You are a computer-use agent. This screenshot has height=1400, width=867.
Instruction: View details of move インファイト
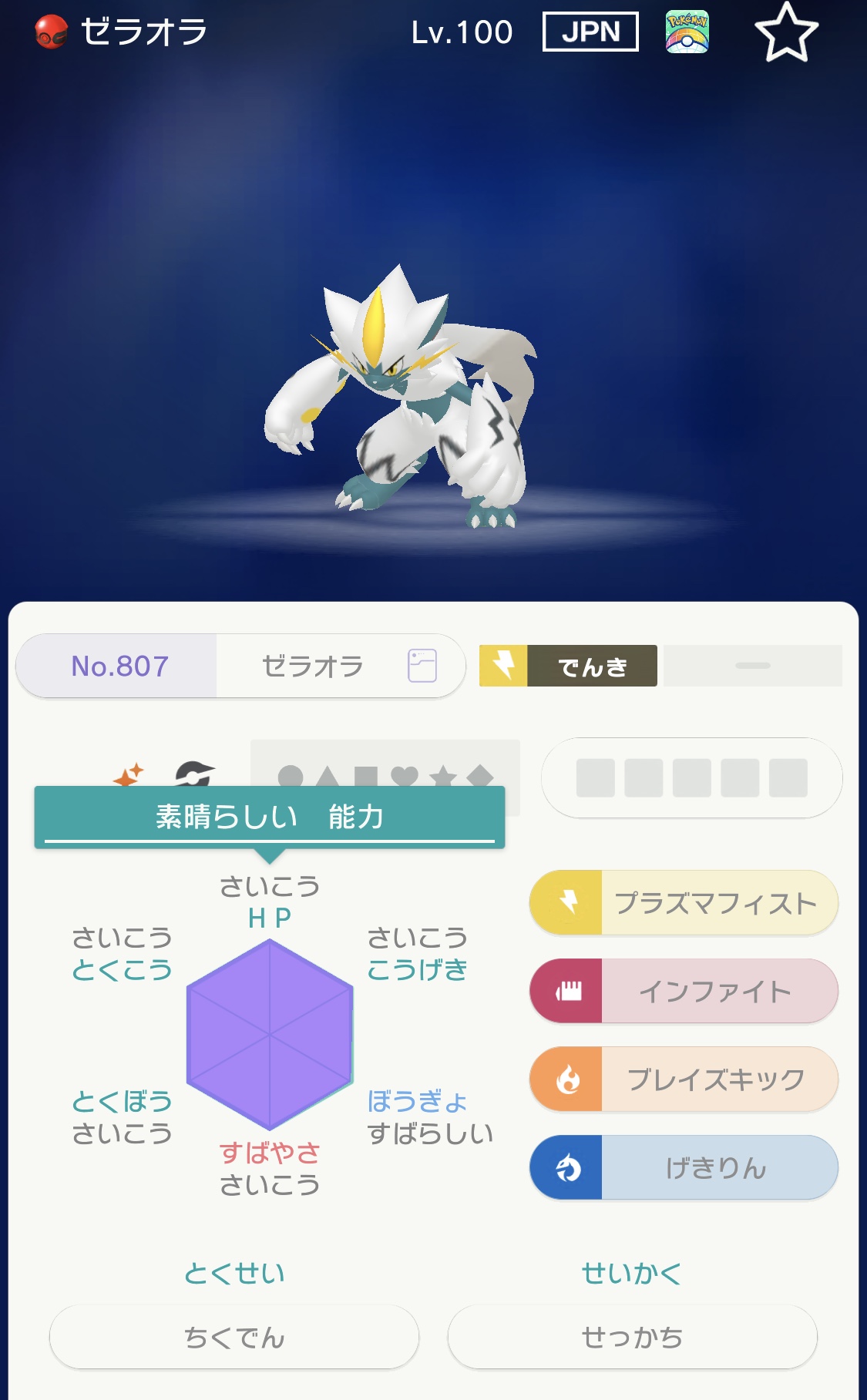tap(684, 991)
